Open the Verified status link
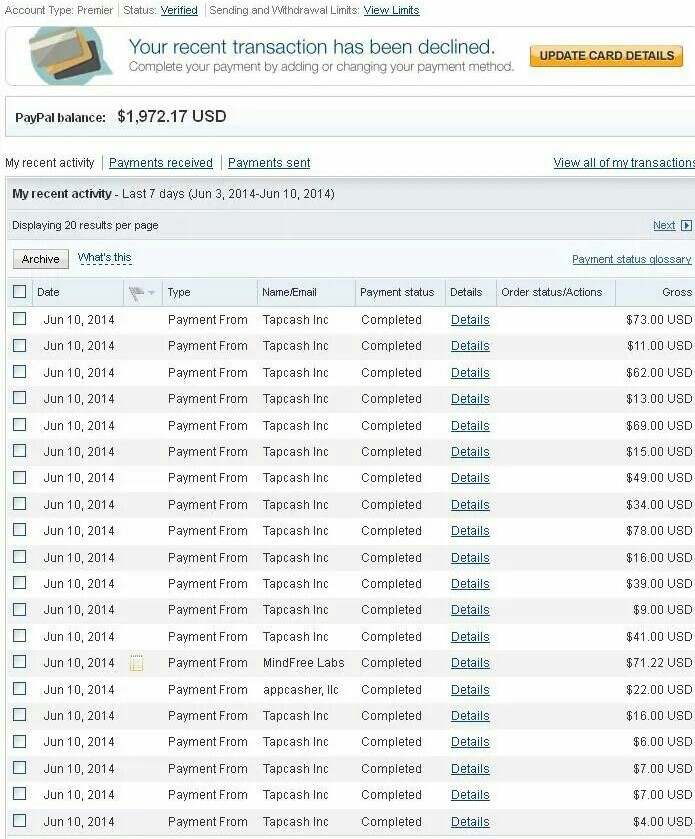 coord(179,10)
